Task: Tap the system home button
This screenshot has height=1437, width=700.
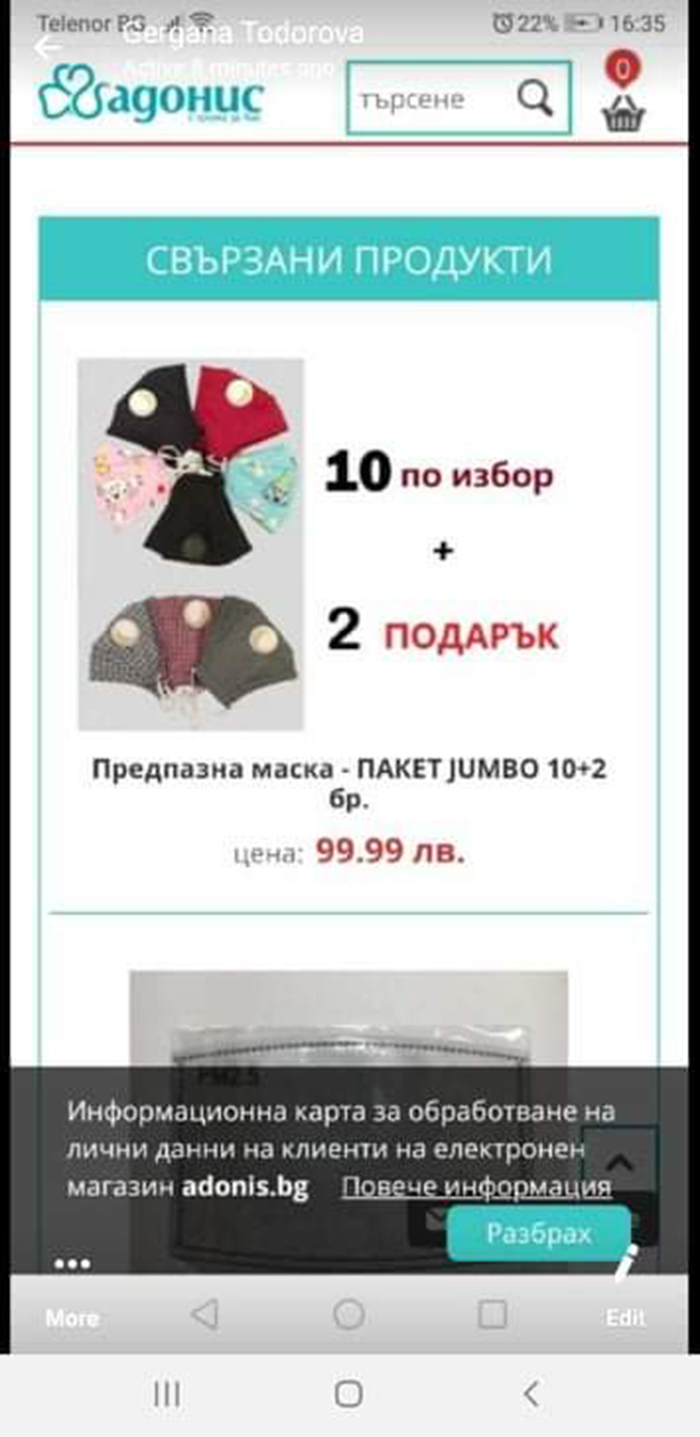Action: click(x=349, y=1393)
